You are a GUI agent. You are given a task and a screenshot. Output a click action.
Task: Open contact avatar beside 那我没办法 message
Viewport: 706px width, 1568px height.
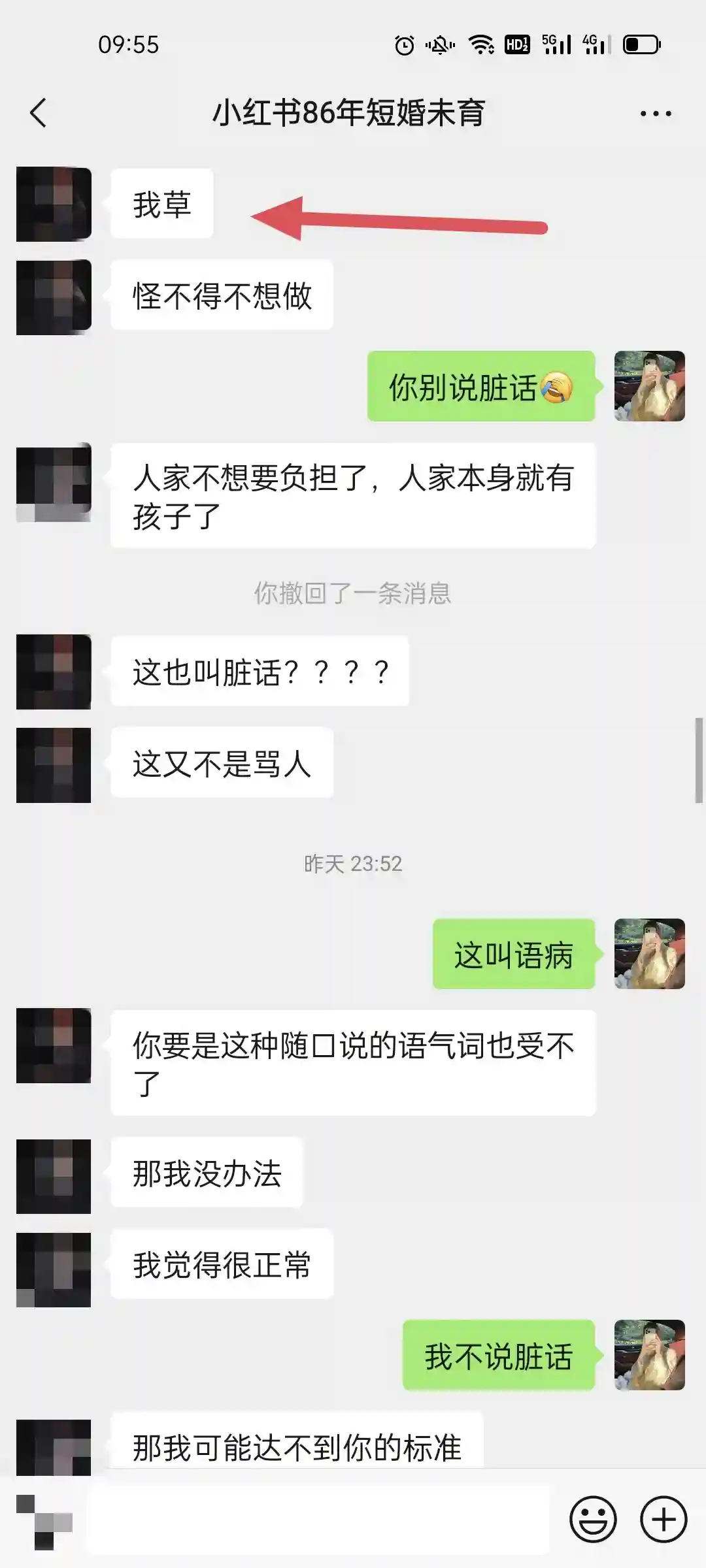tap(54, 1176)
